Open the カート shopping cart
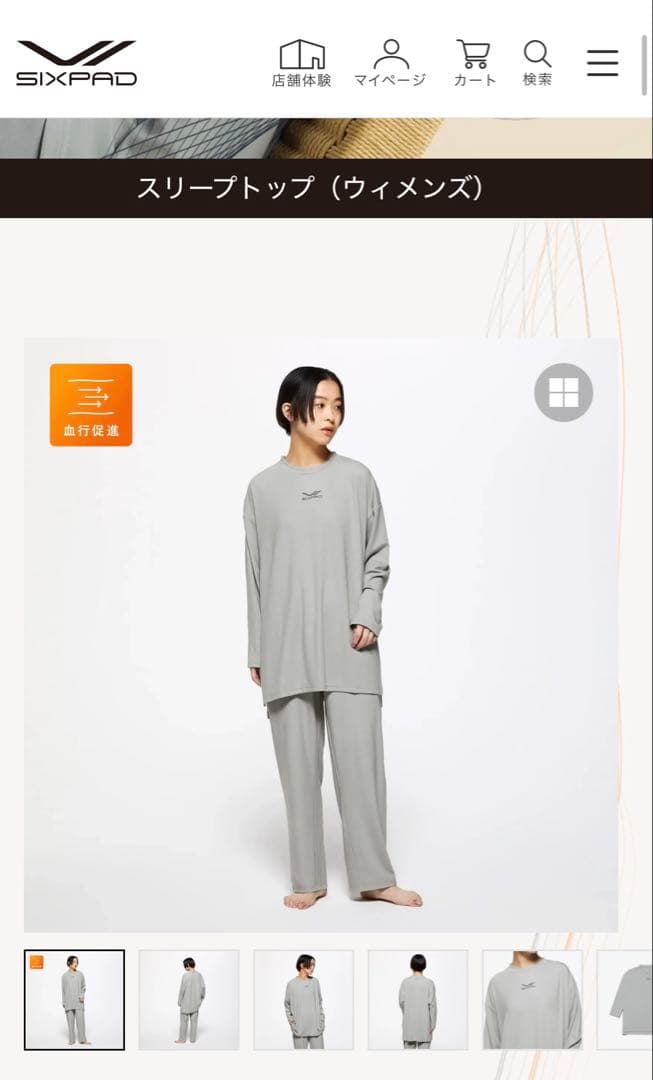The image size is (653, 1080). click(474, 62)
